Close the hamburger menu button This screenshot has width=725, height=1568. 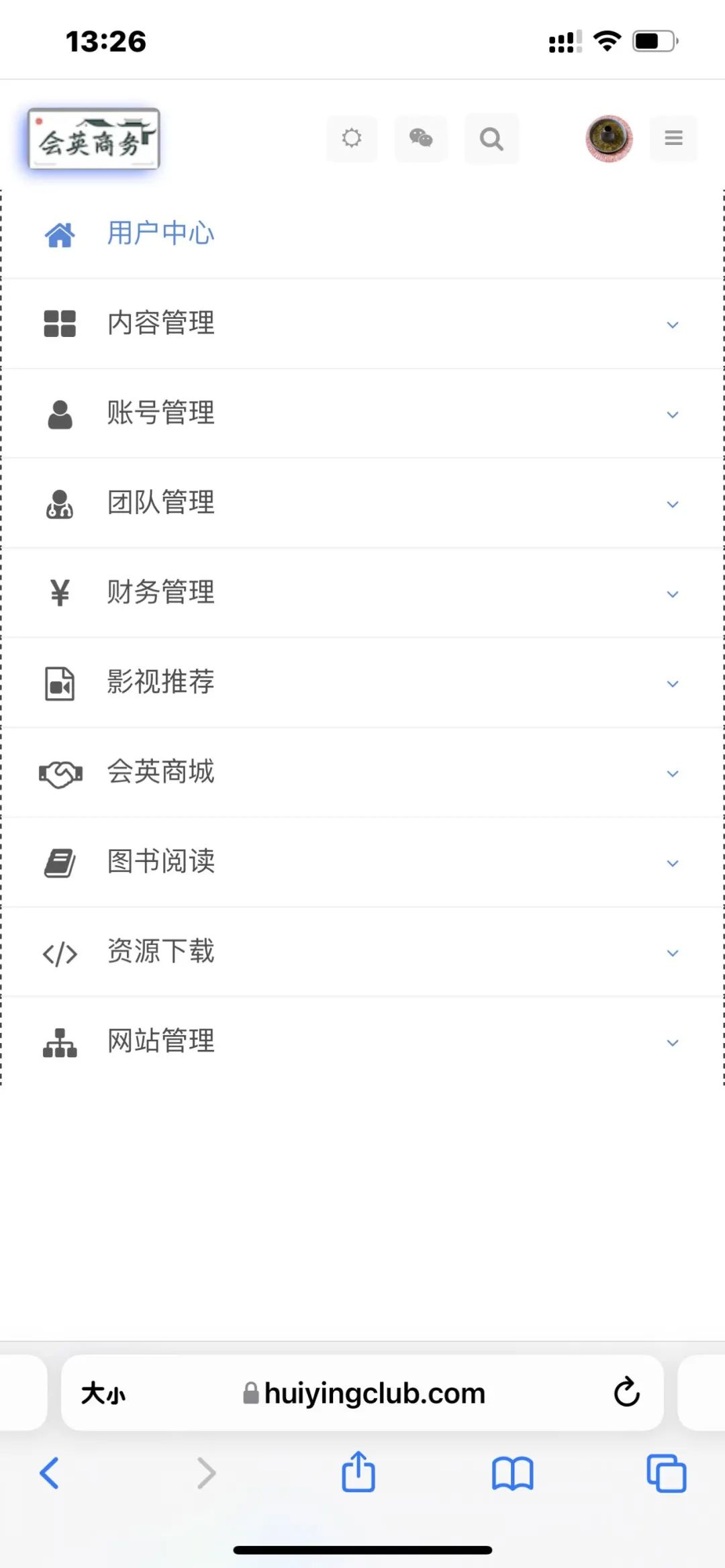[673, 138]
